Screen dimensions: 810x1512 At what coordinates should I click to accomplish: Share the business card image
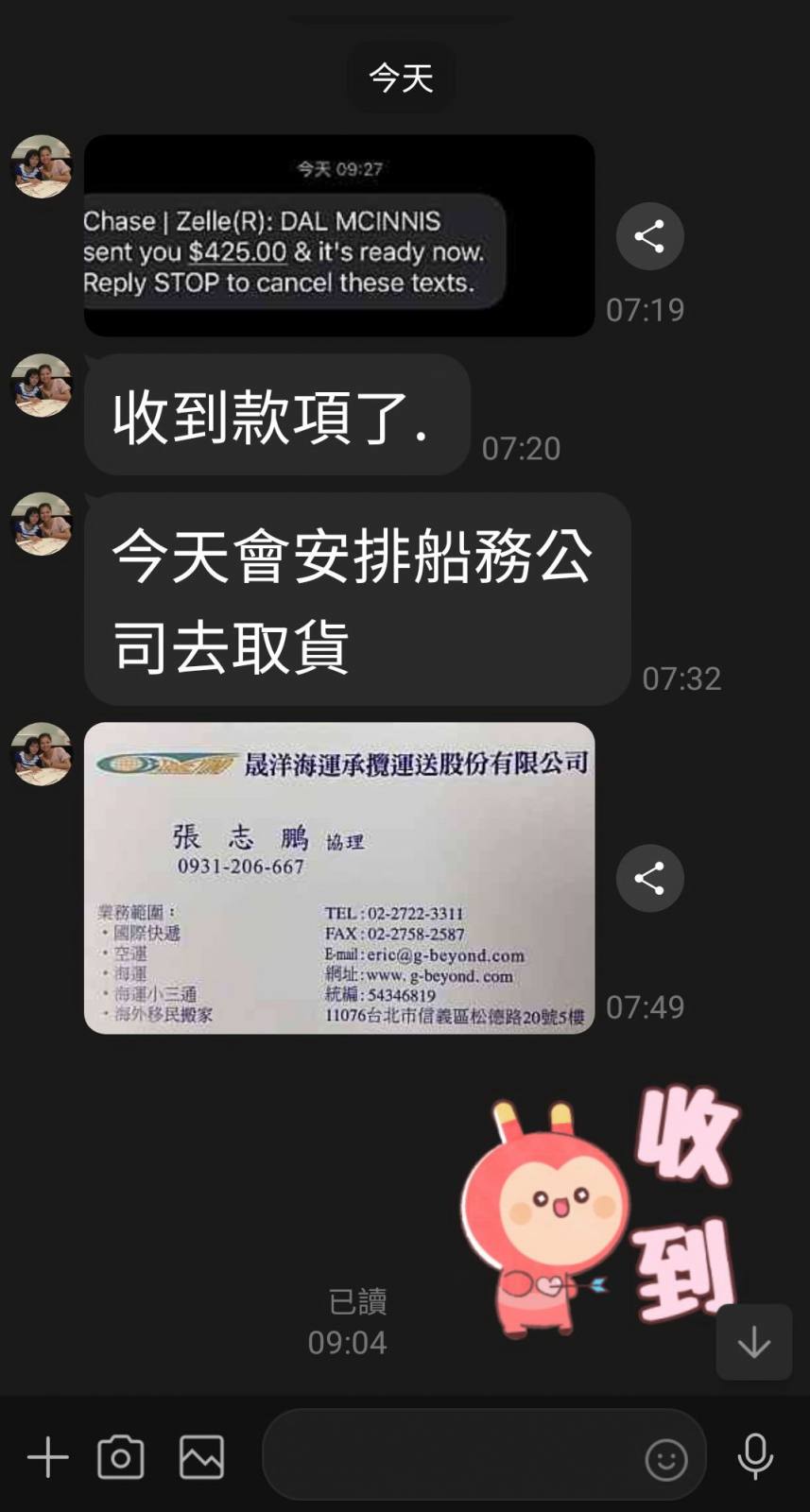coord(649,878)
